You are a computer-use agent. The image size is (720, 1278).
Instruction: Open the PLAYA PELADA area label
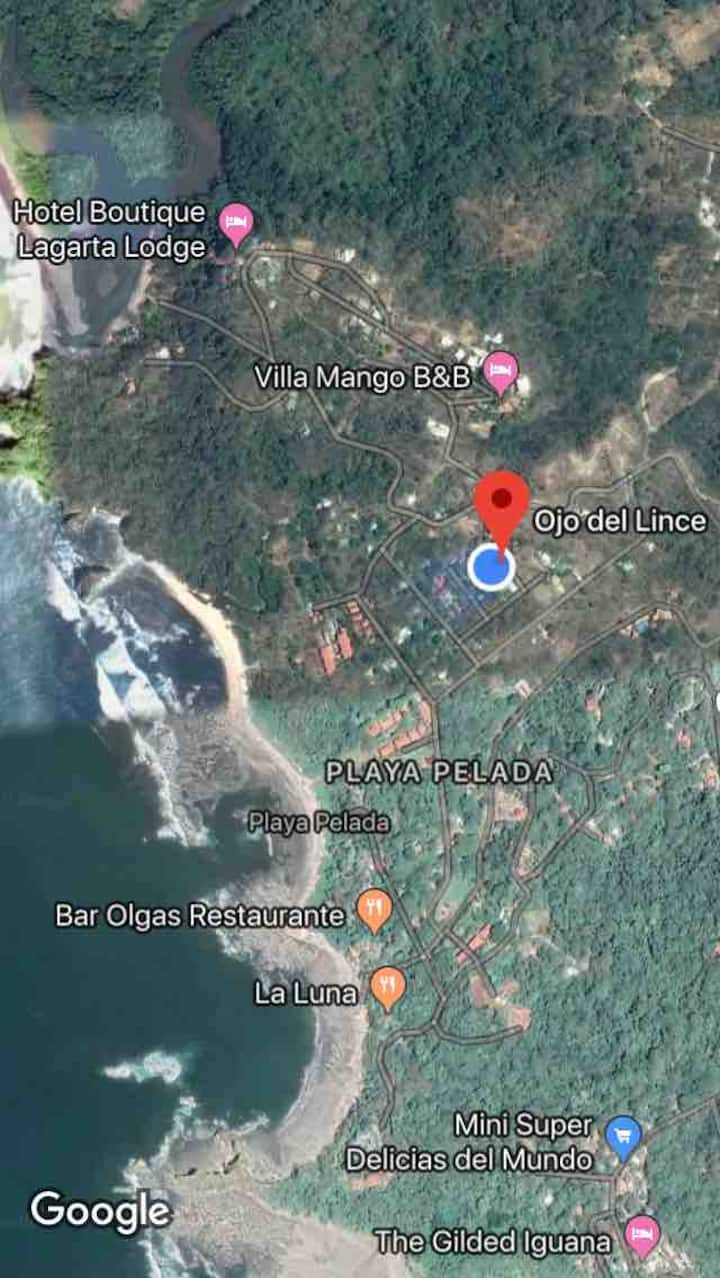click(x=437, y=771)
